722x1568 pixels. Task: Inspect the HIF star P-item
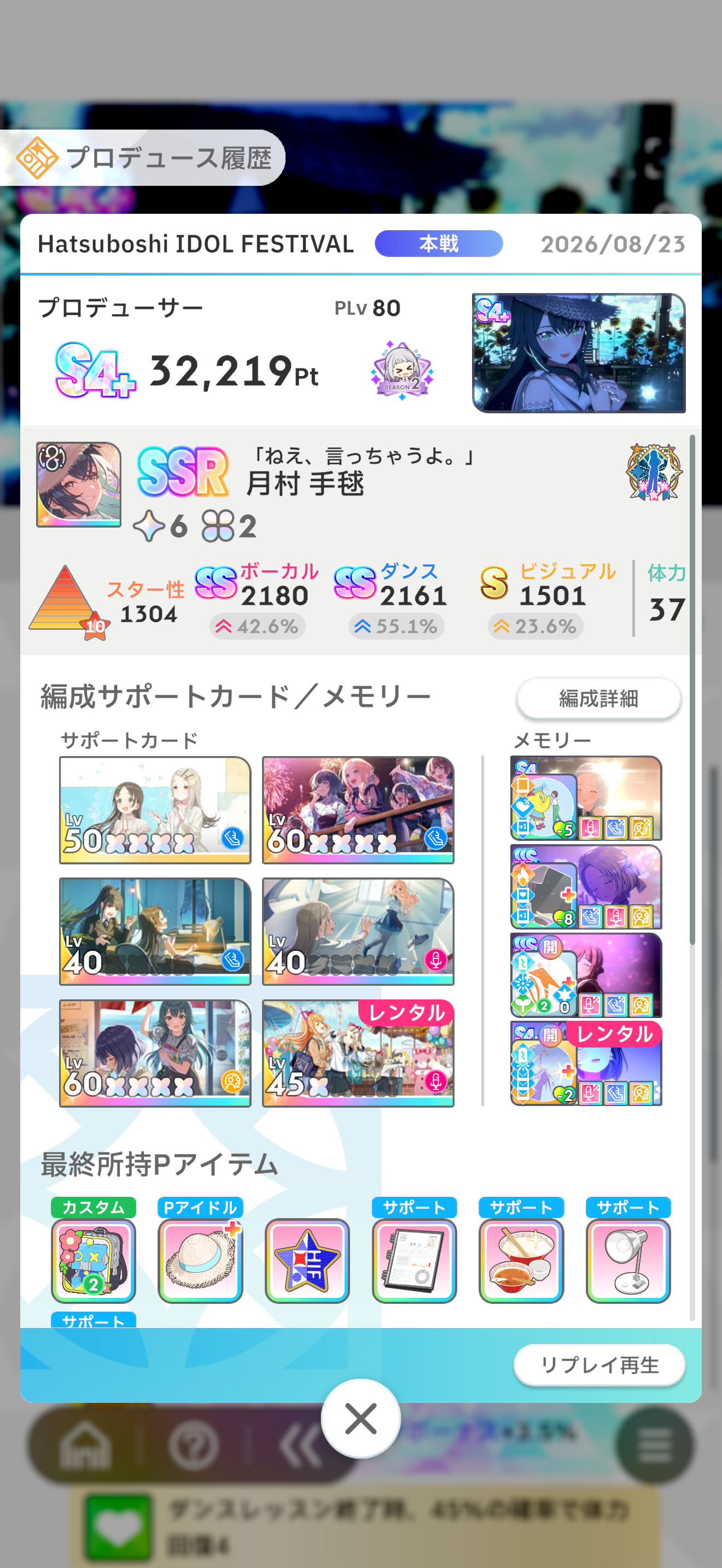307,1261
